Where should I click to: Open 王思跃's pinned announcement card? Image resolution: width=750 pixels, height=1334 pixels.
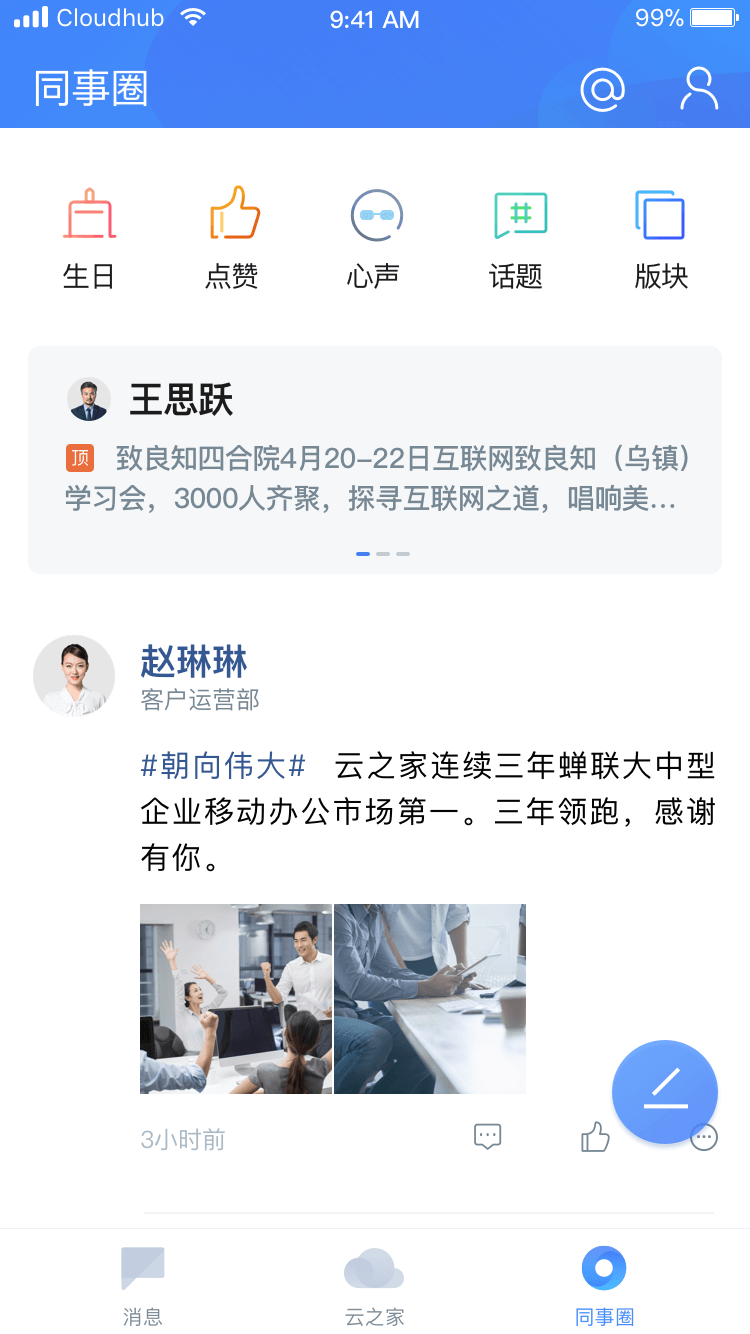tap(375, 460)
